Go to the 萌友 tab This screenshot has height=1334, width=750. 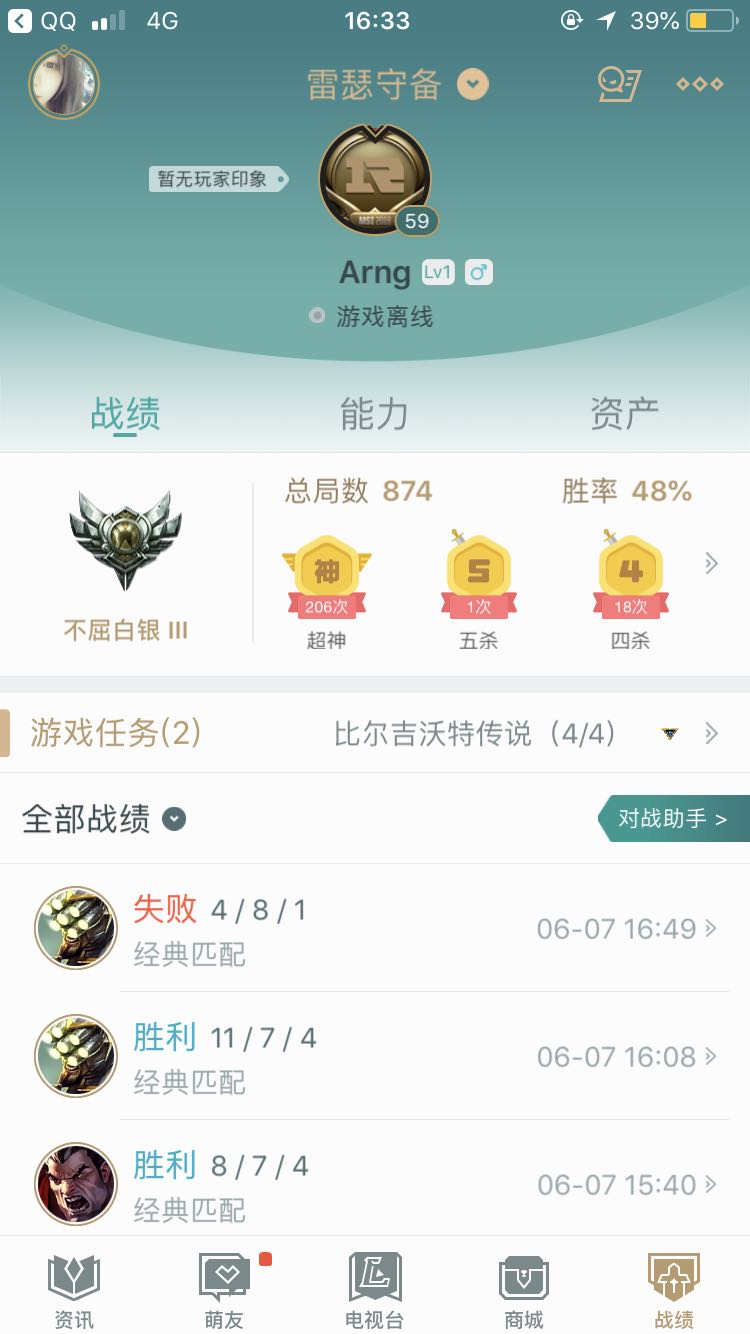[x=224, y=1290]
